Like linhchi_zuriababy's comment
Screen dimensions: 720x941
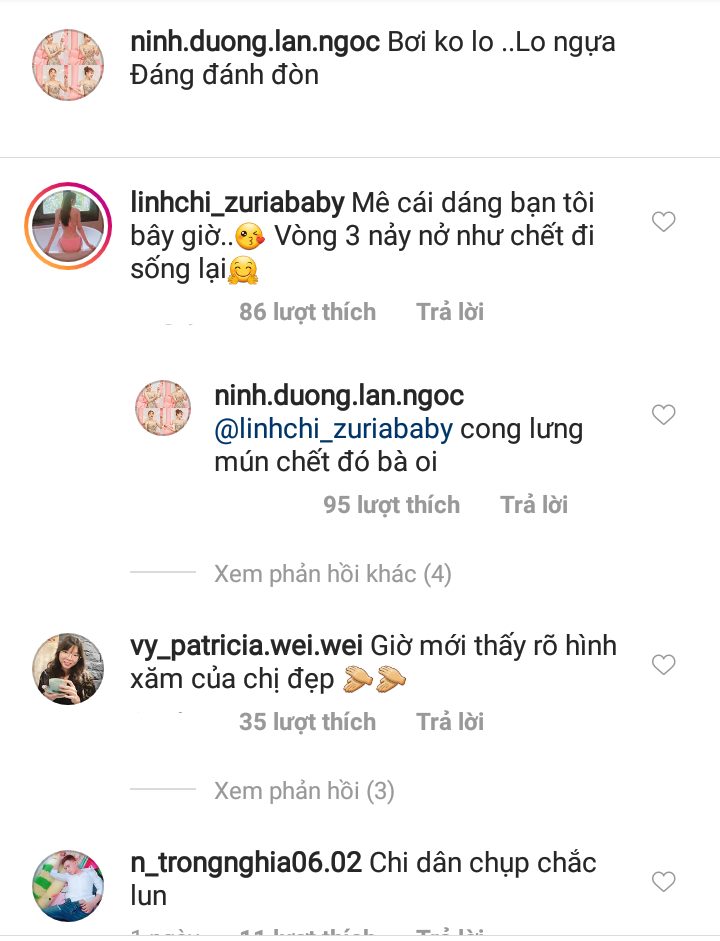tap(664, 222)
